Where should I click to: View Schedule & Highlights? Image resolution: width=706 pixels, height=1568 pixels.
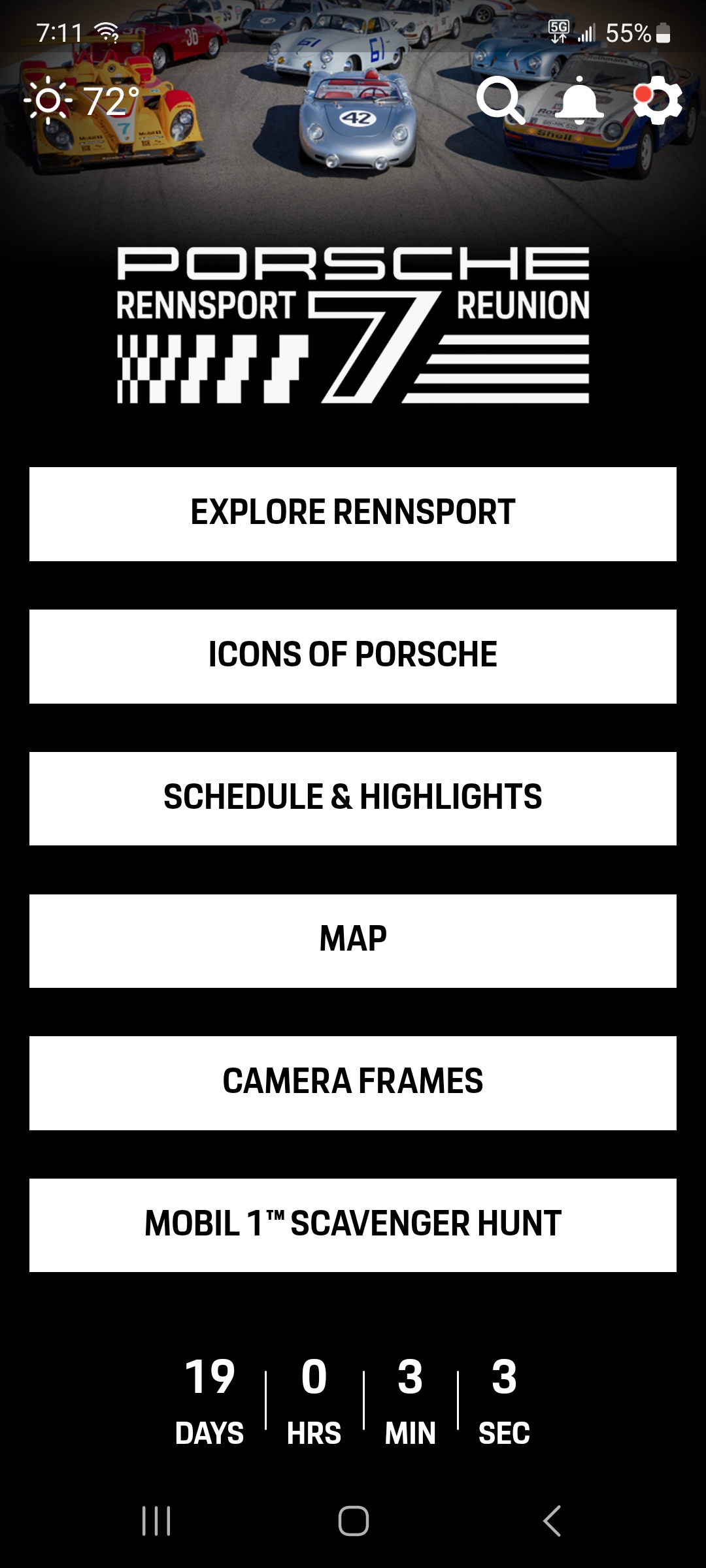coord(353,798)
